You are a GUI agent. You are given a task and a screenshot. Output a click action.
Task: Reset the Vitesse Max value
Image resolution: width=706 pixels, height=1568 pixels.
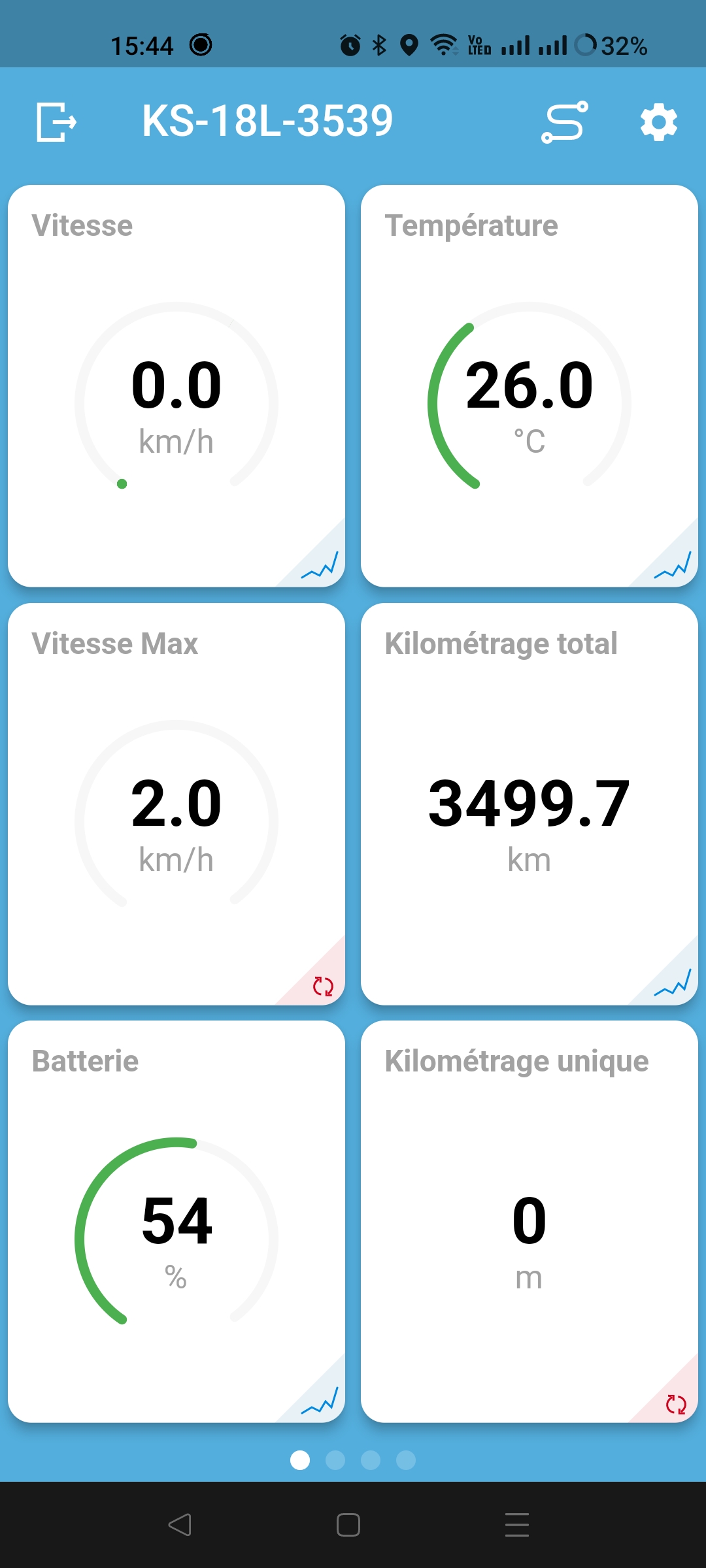click(323, 986)
